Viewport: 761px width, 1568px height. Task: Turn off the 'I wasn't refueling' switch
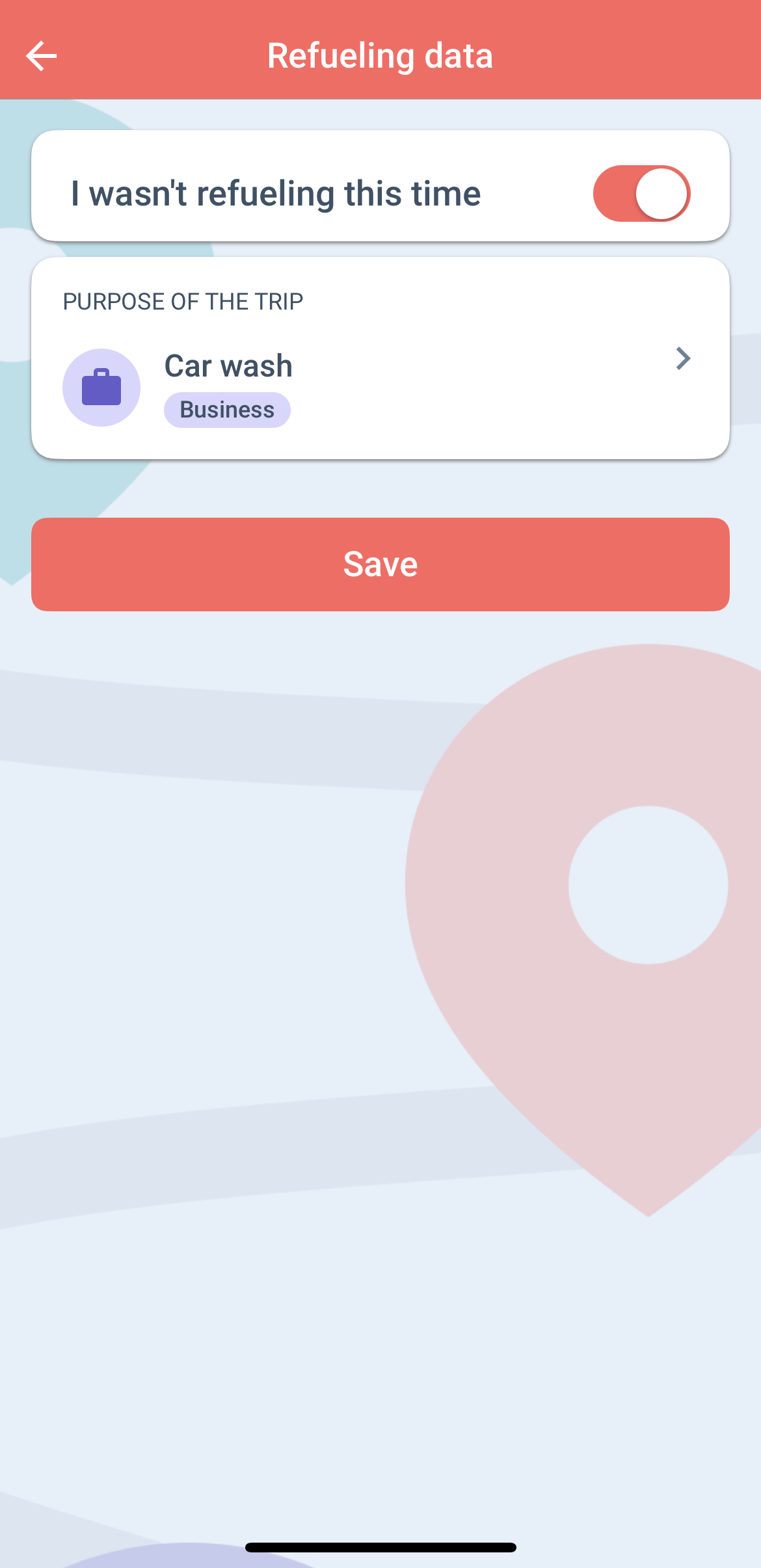(x=641, y=193)
